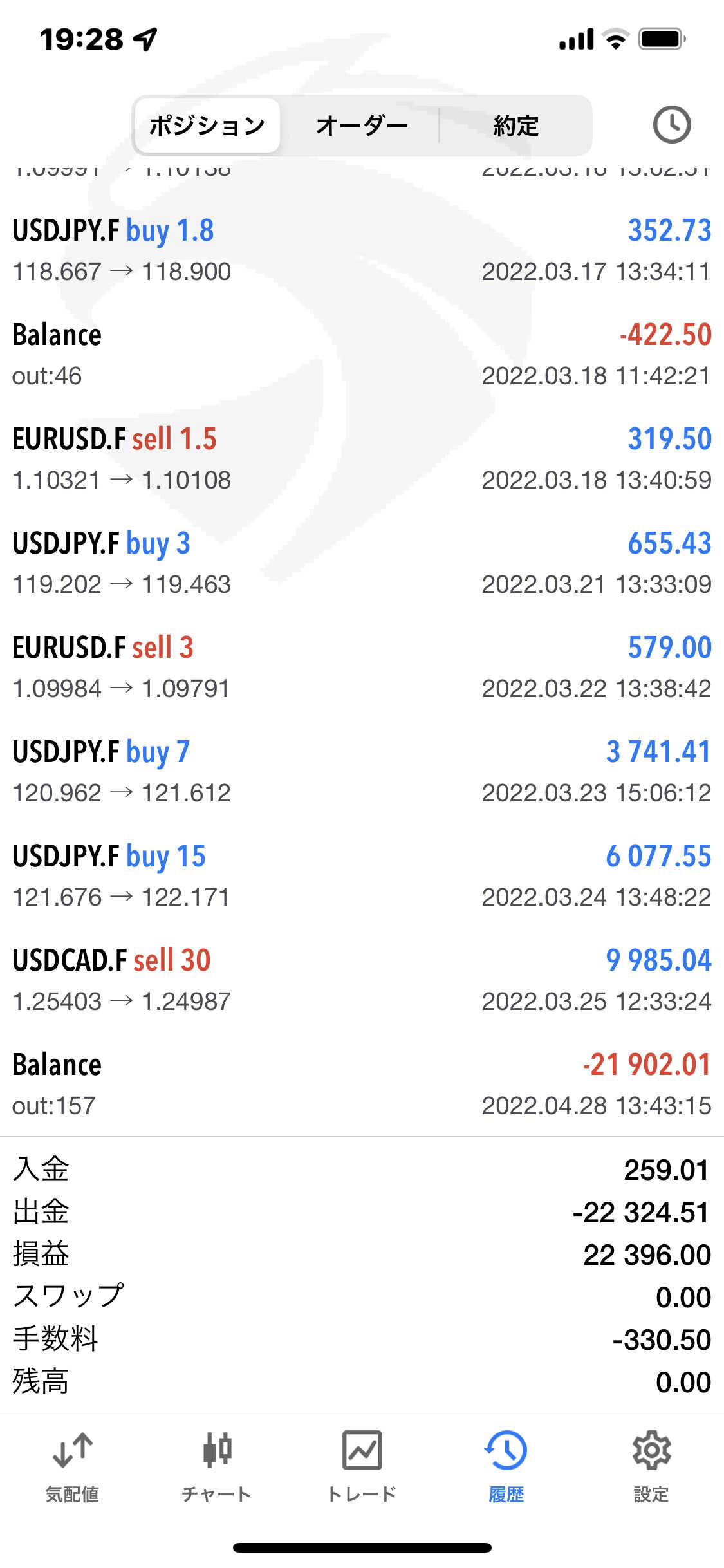724x1568 pixels.
Task: Tap the Balance out:46 entry
Action: [x=362, y=355]
